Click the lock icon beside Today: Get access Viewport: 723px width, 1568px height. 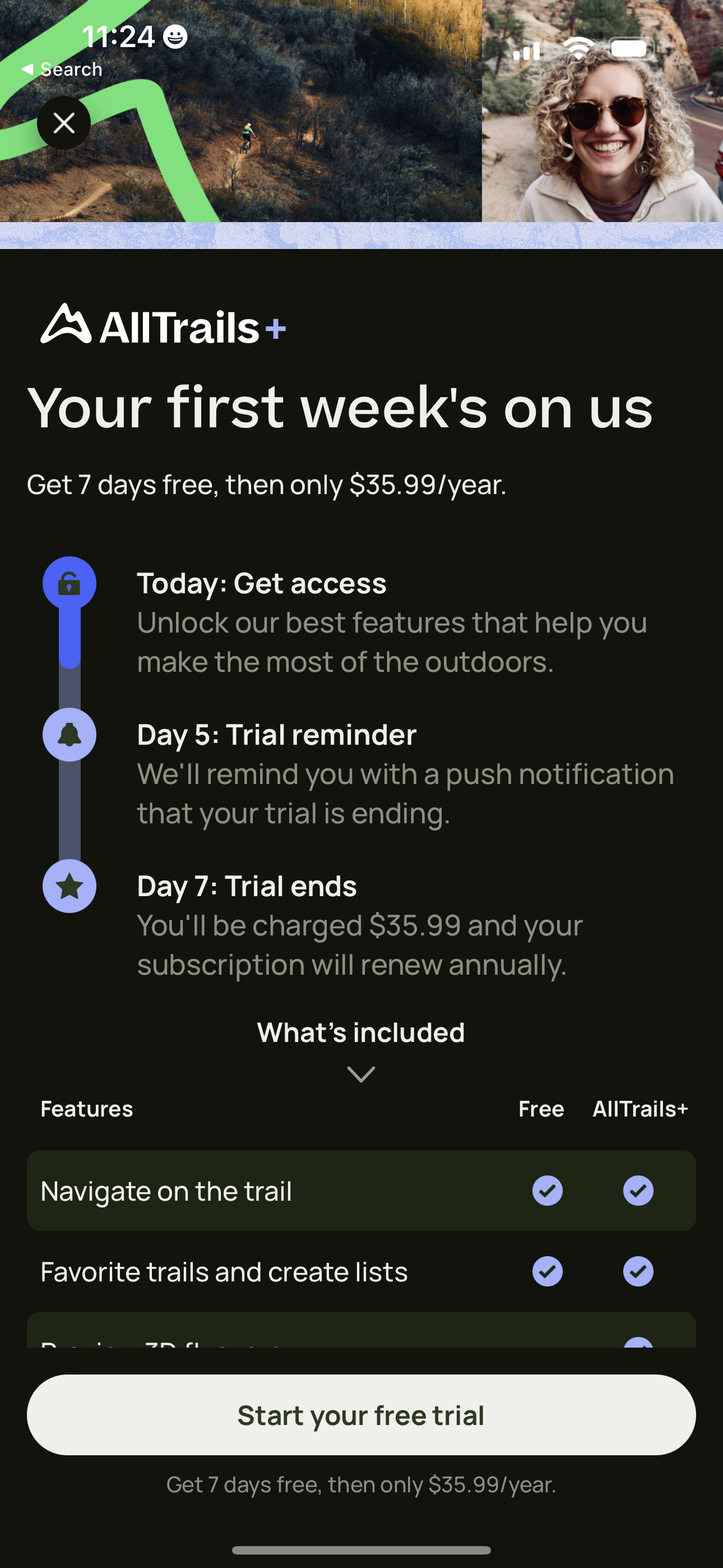[69, 583]
